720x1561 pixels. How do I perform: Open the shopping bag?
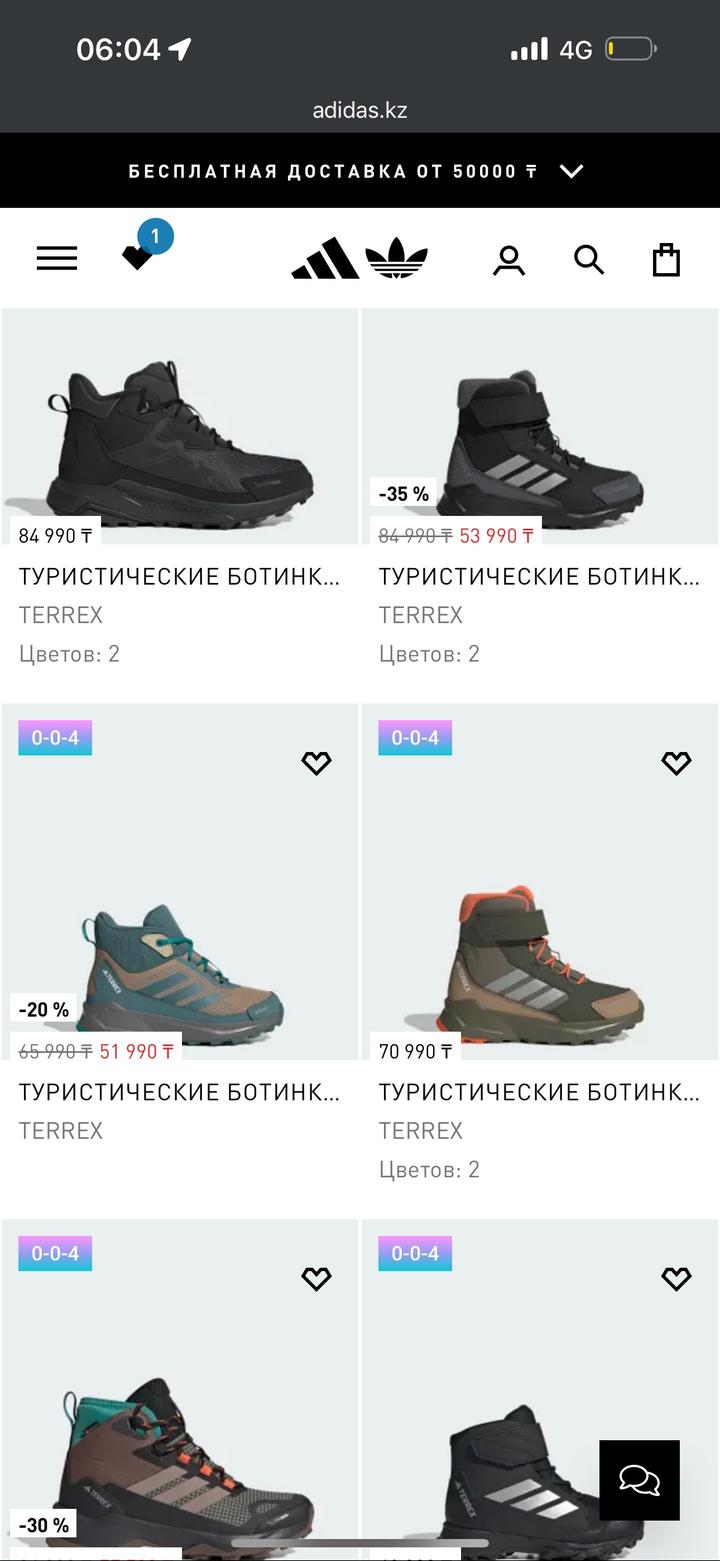[x=666, y=260]
